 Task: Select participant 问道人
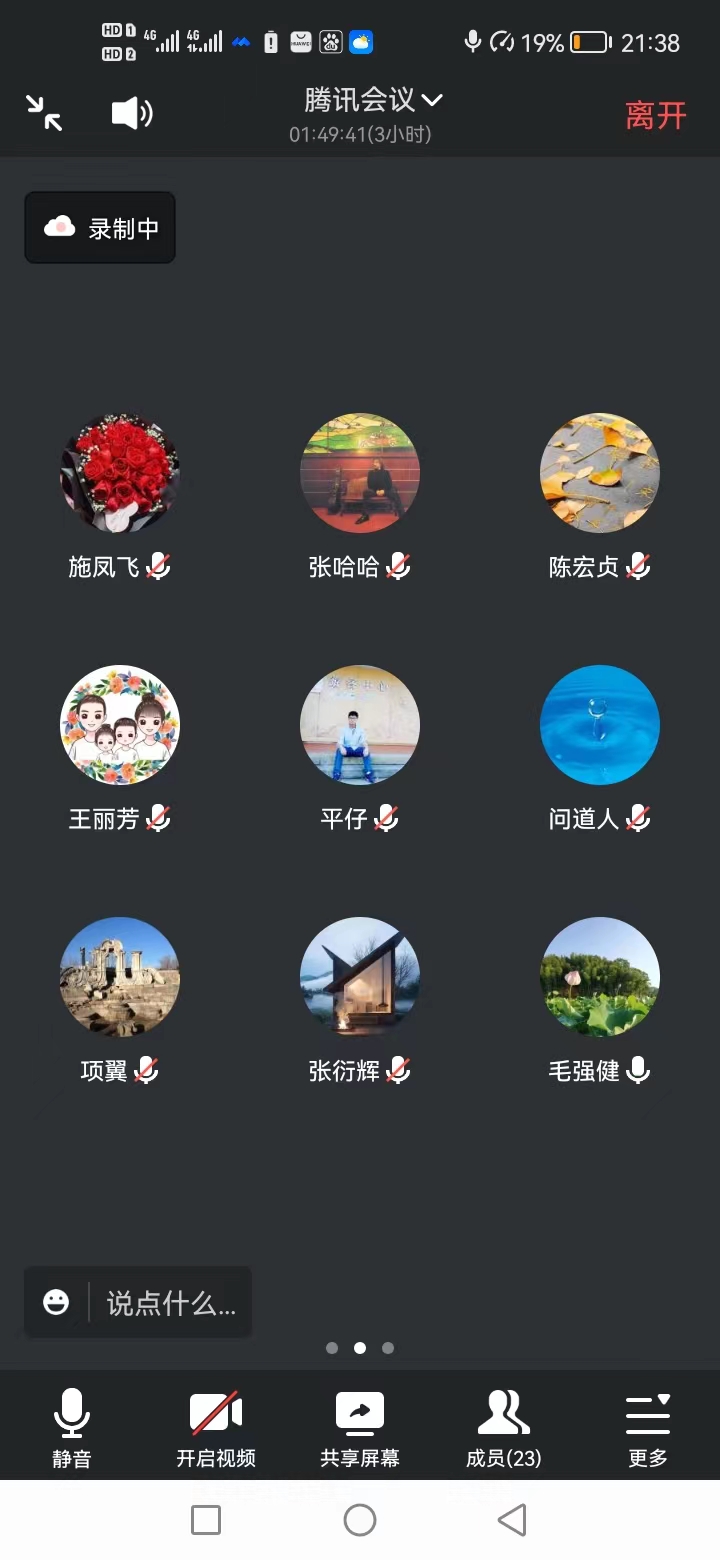pyautogui.click(x=600, y=726)
